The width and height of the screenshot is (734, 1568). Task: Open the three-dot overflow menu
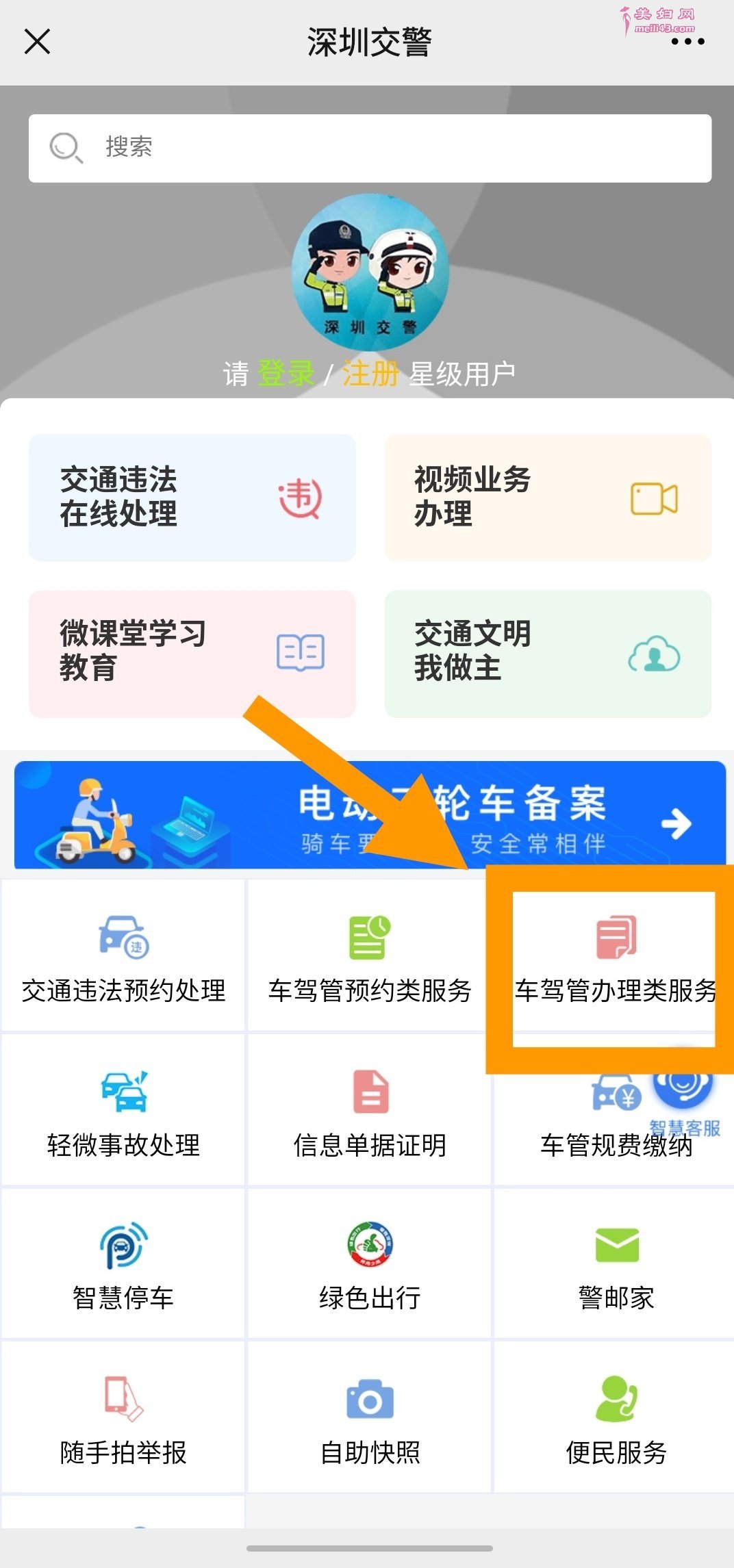pos(687,42)
